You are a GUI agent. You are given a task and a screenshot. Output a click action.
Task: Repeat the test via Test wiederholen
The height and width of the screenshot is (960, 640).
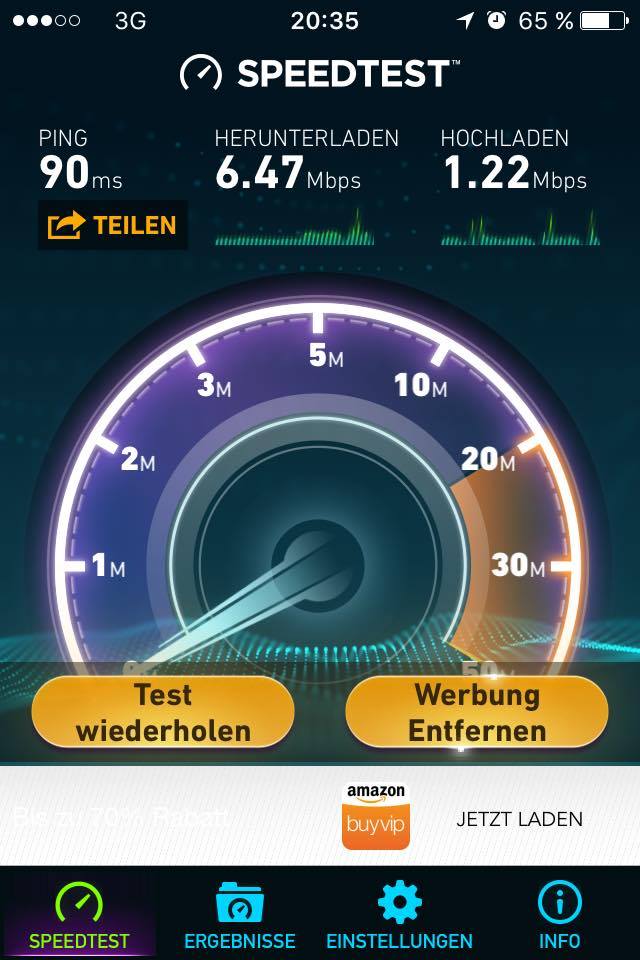(163, 712)
